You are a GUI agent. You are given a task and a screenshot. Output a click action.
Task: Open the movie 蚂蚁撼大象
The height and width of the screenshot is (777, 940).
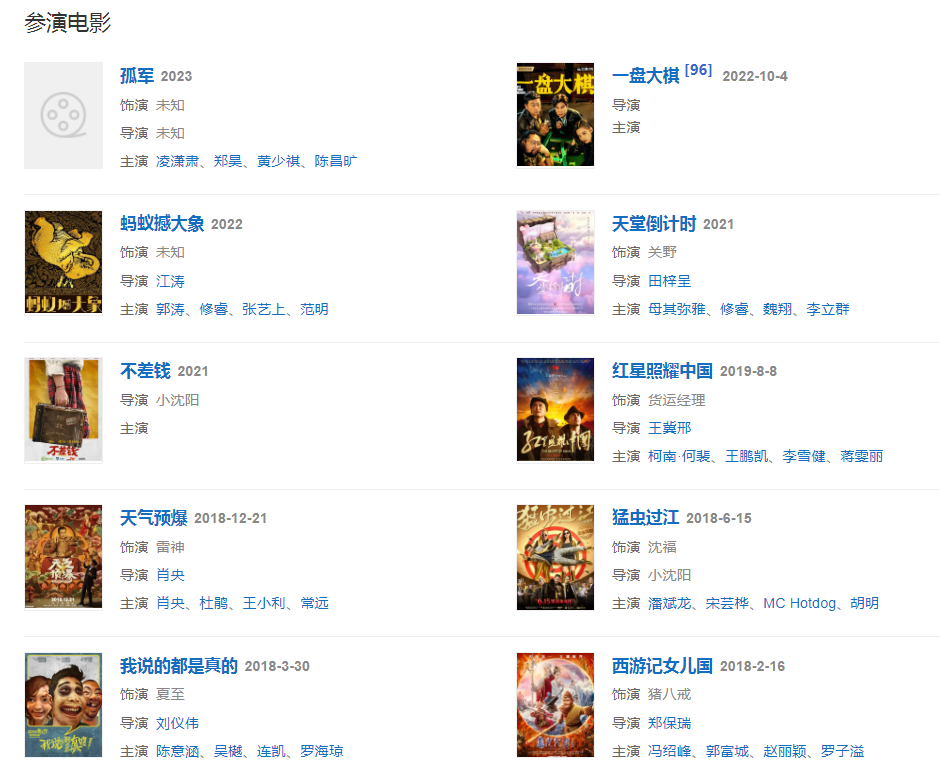tap(162, 223)
